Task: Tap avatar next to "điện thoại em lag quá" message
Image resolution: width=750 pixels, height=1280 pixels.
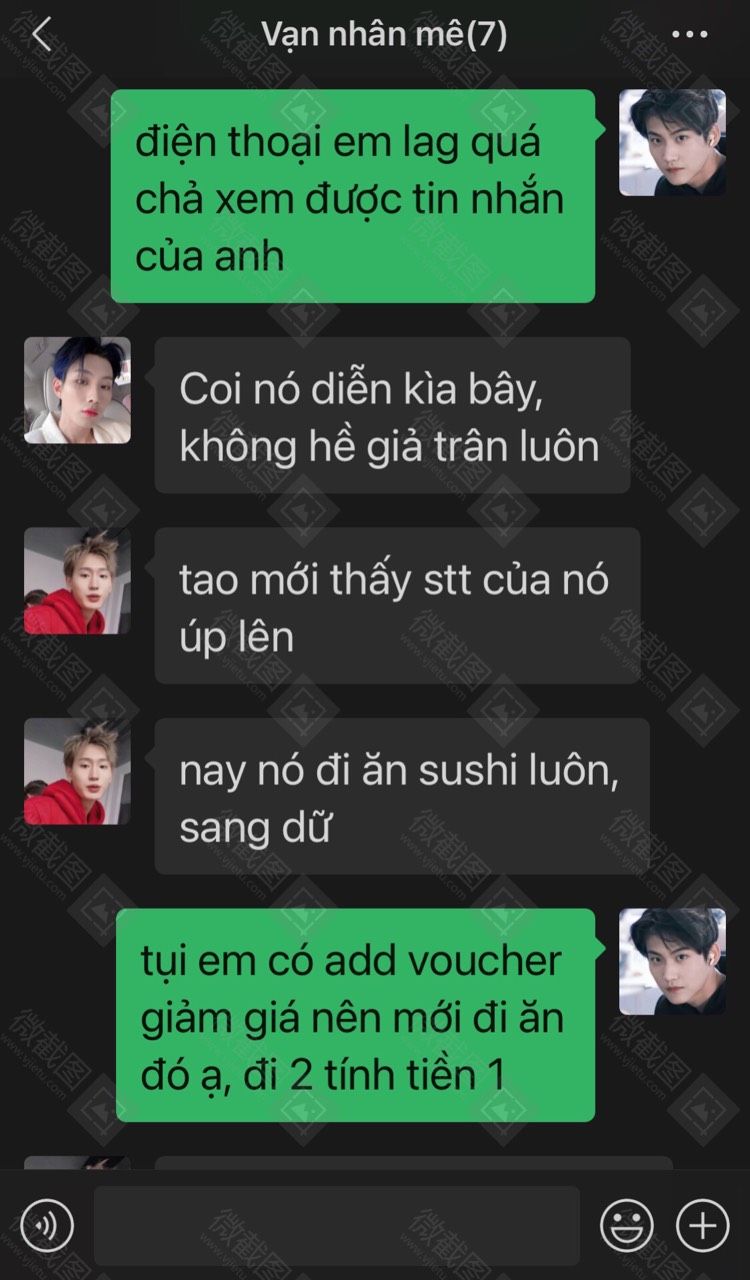Action: click(x=672, y=142)
